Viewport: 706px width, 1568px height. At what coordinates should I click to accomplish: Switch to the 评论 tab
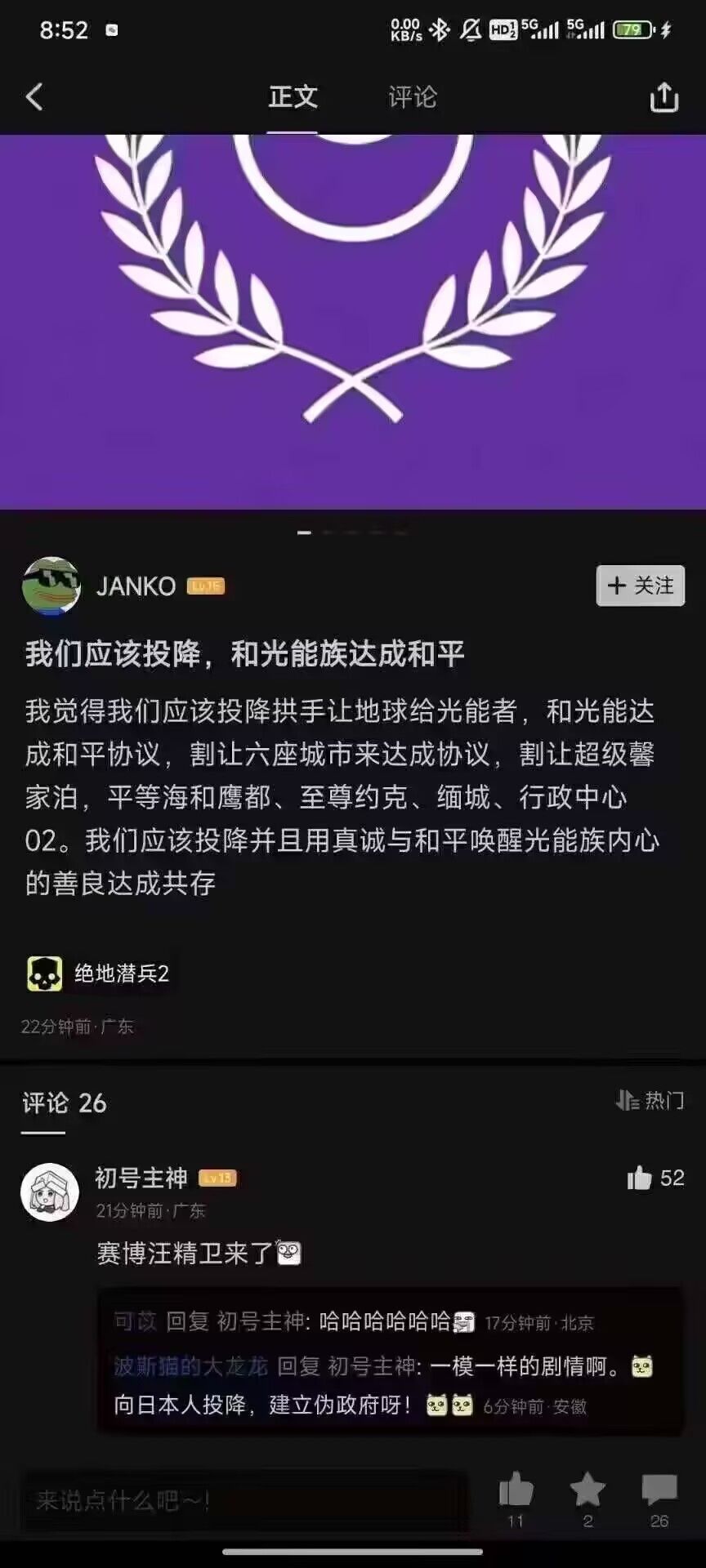coord(412,97)
